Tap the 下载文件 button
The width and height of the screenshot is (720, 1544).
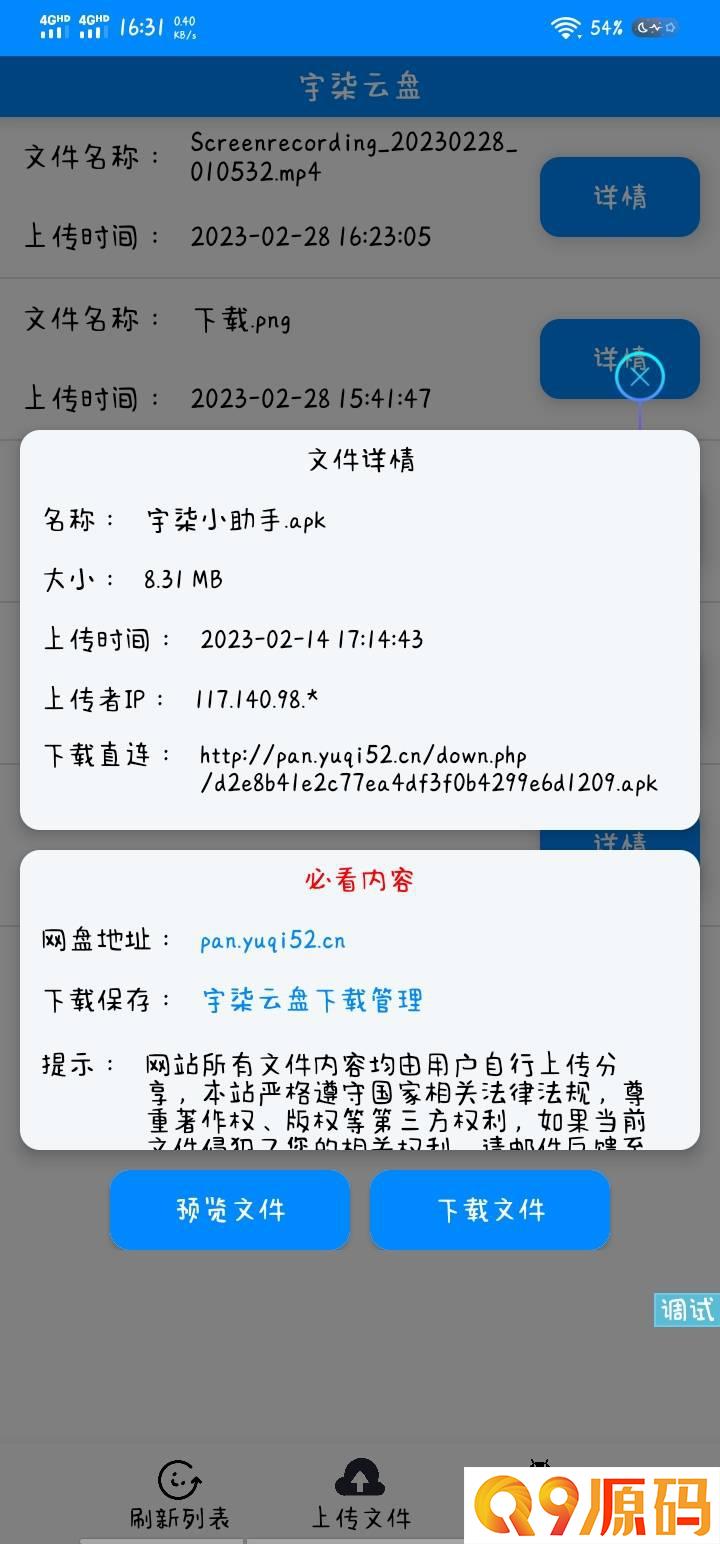pyautogui.click(x=490, y=1210)
